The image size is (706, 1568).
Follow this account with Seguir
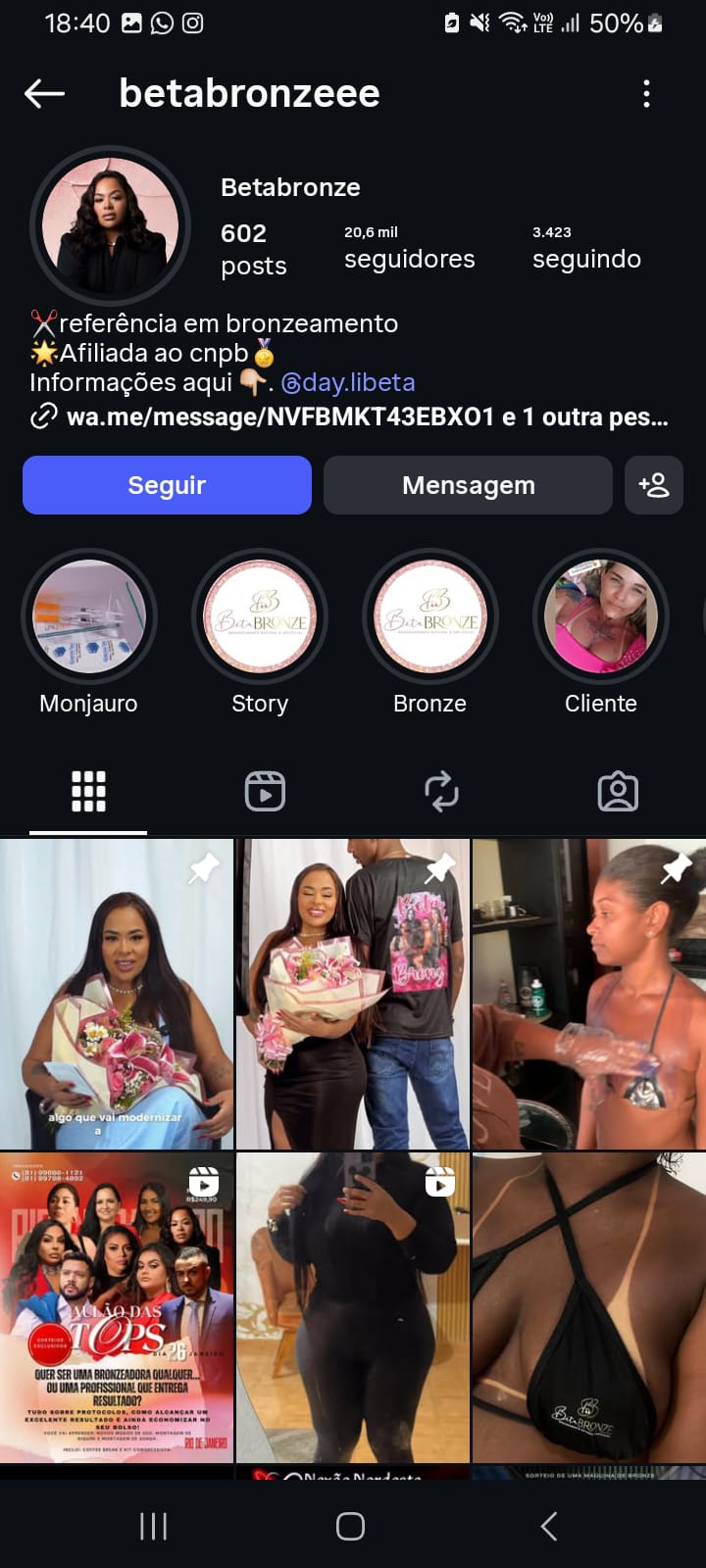coord(167,485)
